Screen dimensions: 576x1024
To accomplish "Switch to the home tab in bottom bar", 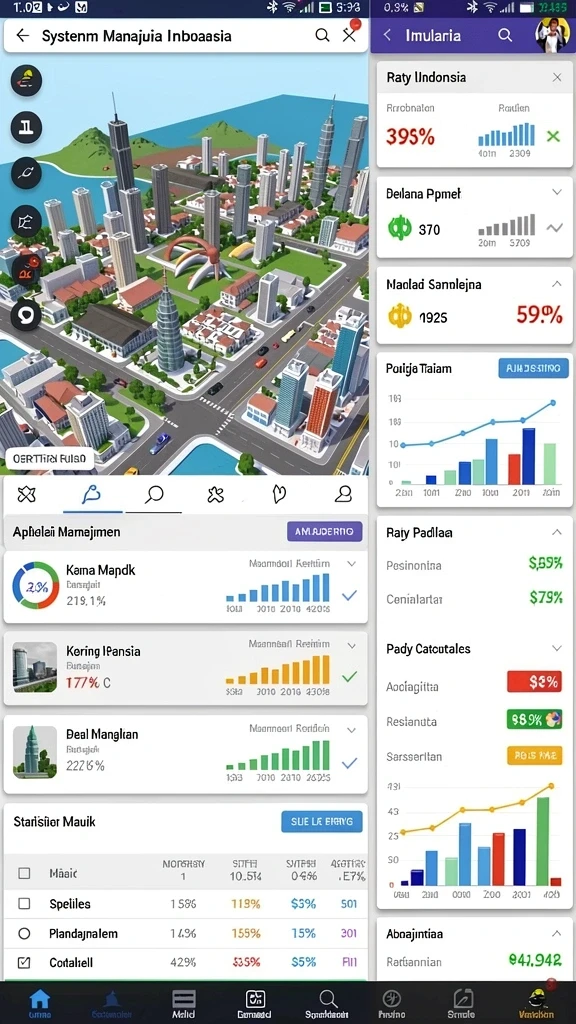I will point(40,1002).
